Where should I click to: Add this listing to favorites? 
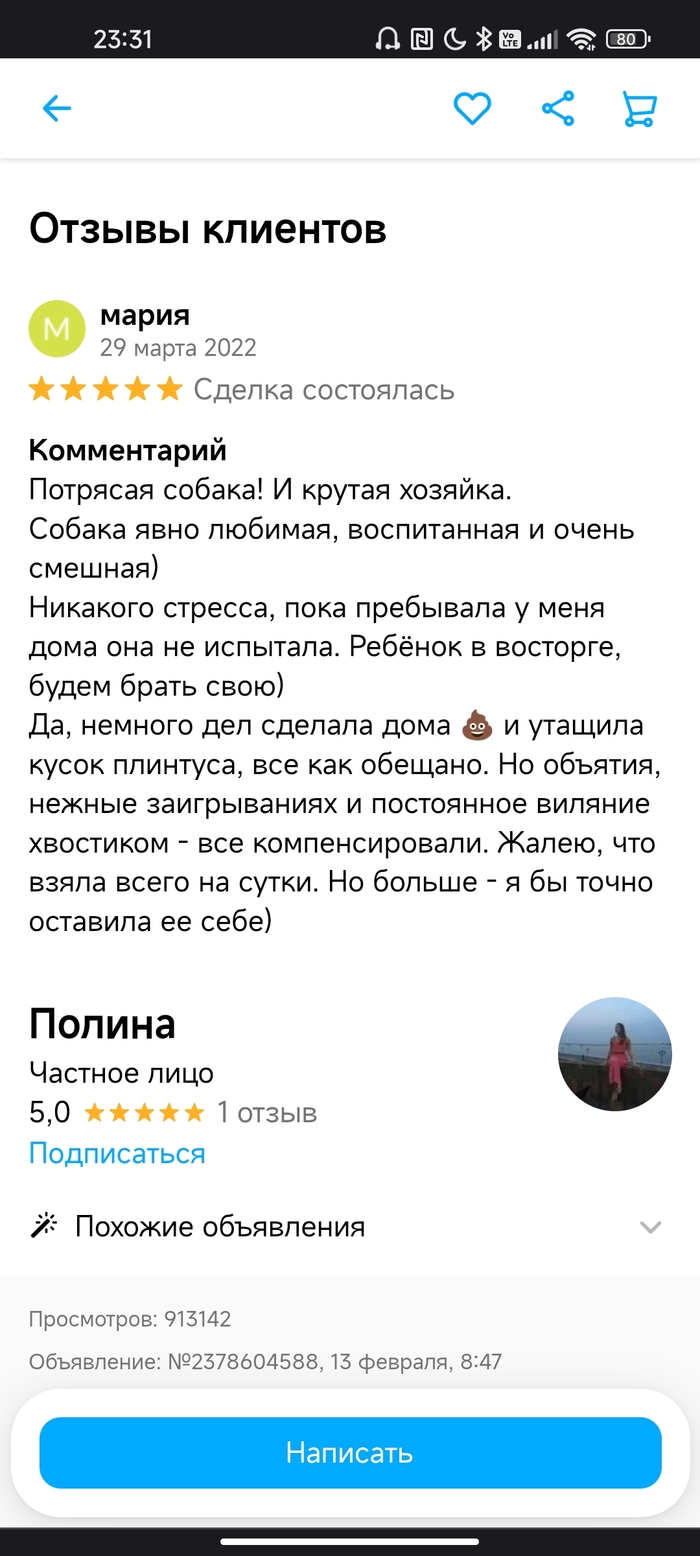[472, 108]
